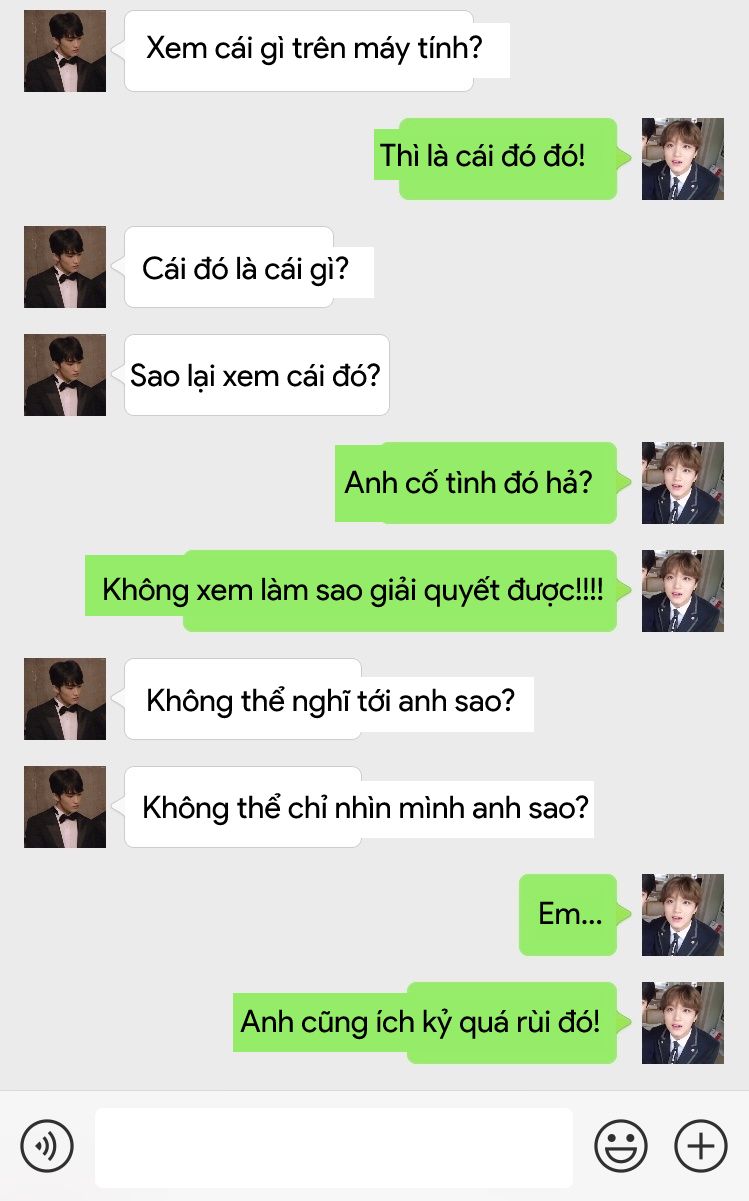Tap the message text field
Viewport: 749px width, 1201px height.
334,1146
